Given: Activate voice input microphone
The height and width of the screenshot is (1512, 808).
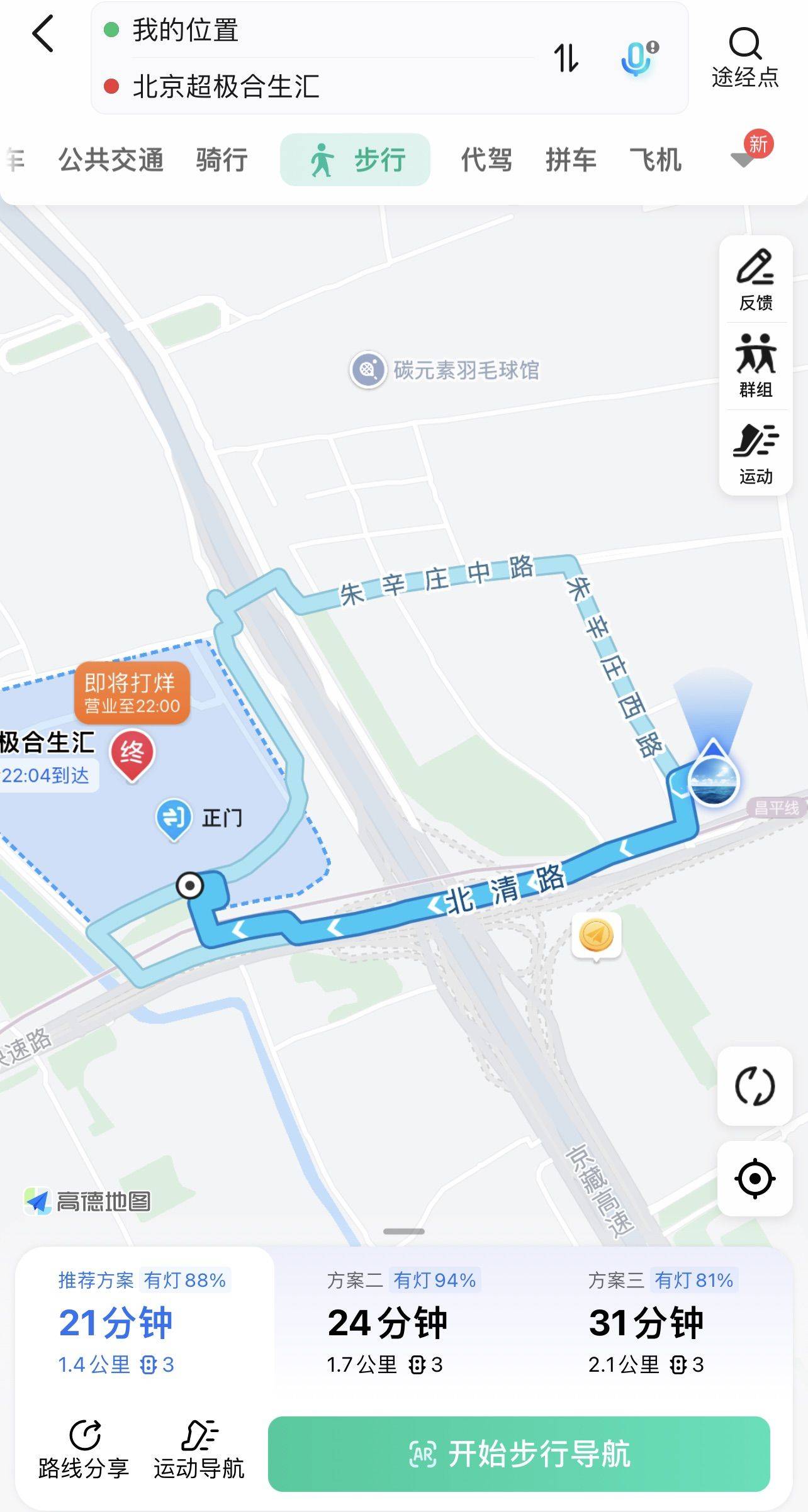Looking at the screenshot, I should click(x=639, y=58).
